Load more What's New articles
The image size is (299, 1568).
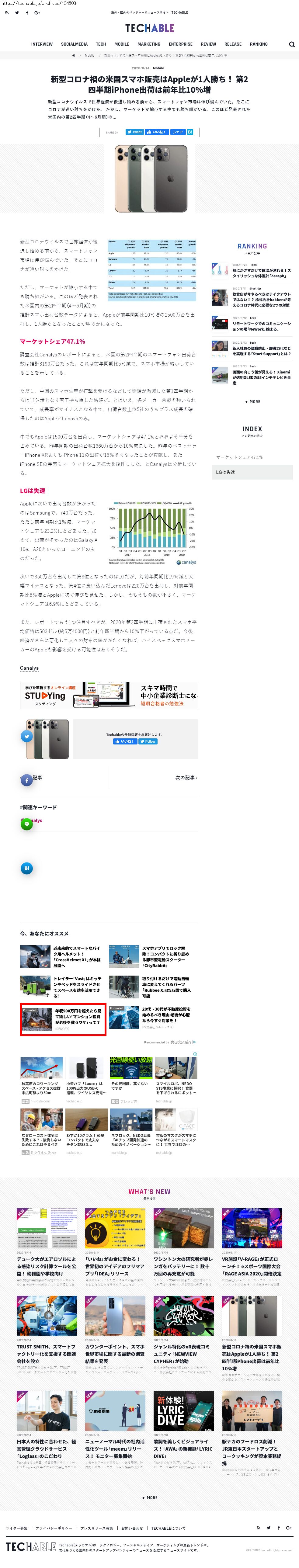click(150, 1497)
